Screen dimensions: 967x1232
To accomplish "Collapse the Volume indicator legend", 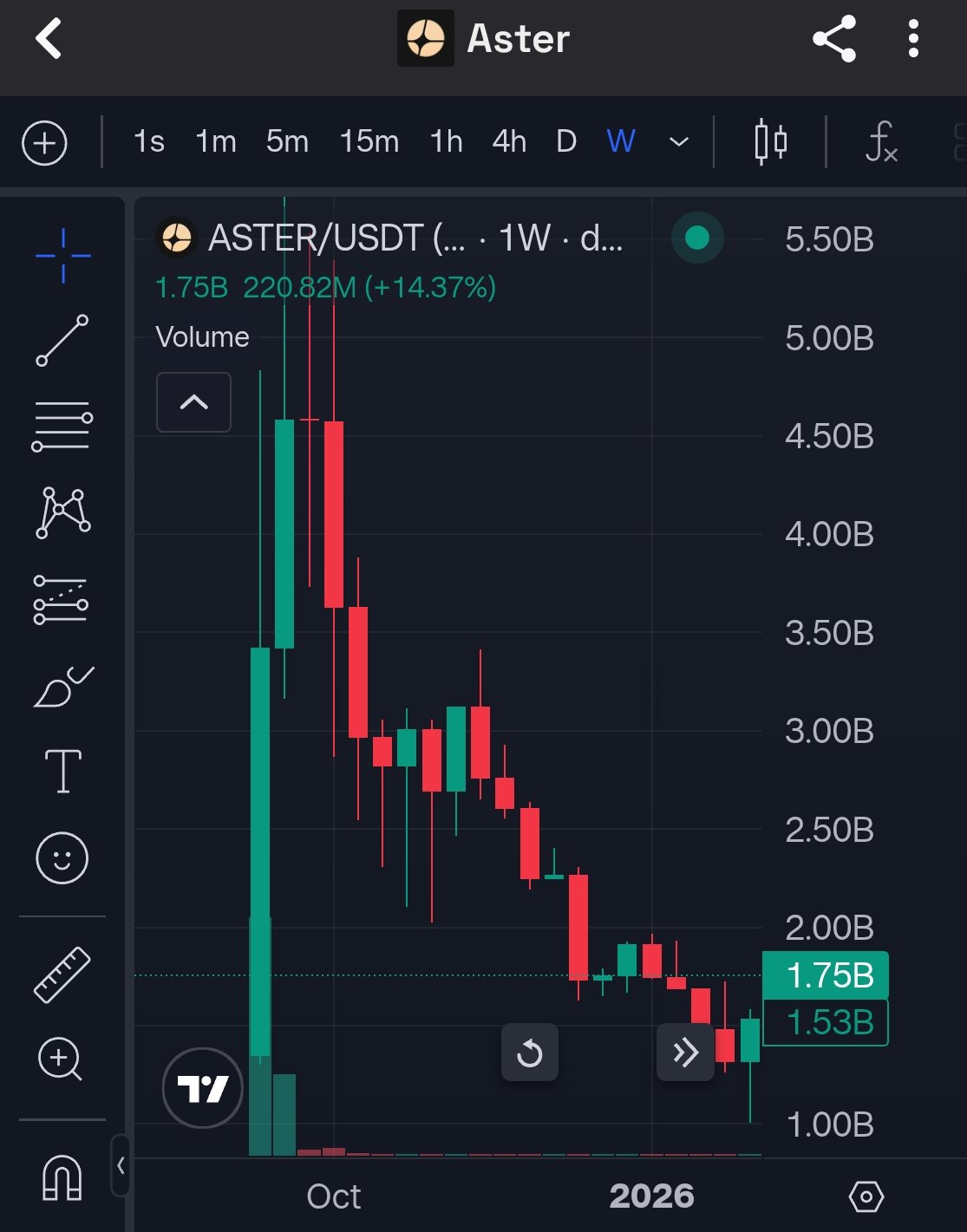I will click(x=193, y=402).
